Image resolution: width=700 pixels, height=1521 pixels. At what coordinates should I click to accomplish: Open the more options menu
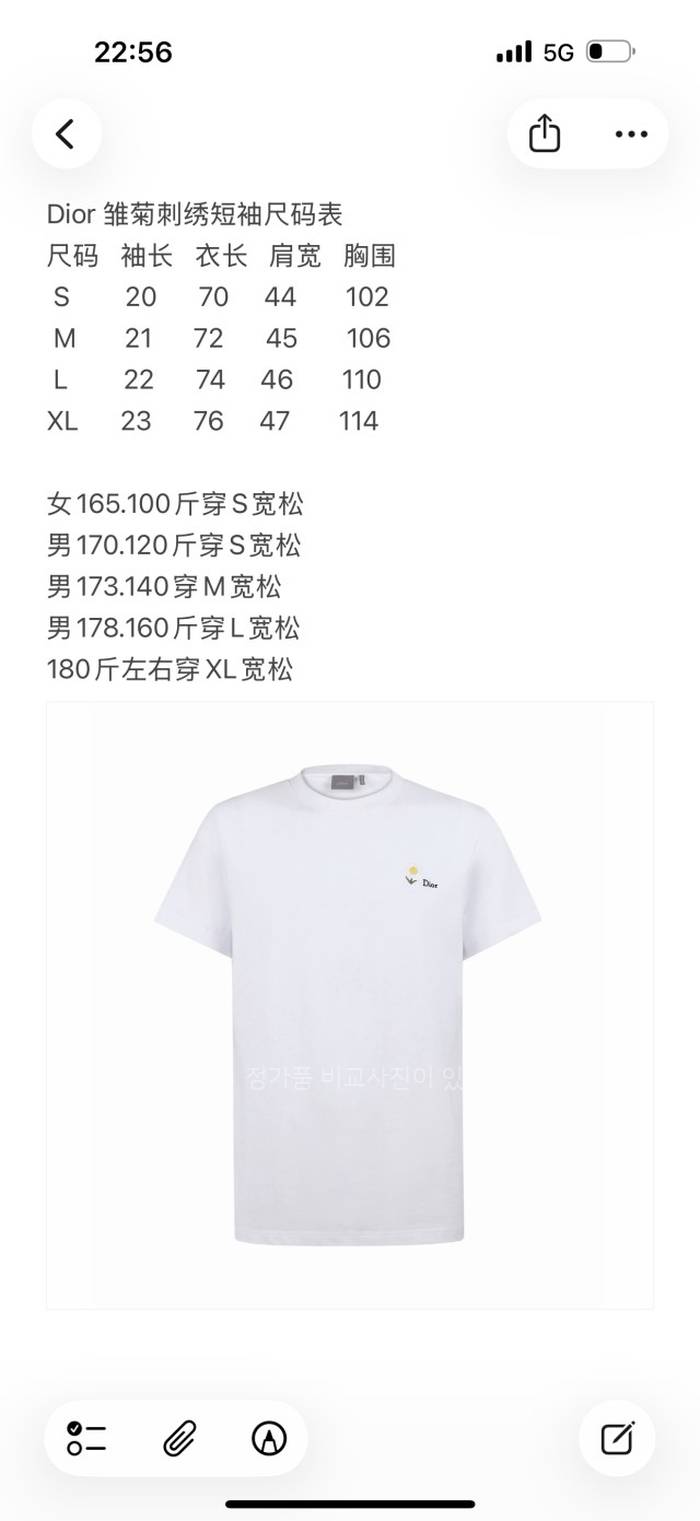click(x=631, y=134)
